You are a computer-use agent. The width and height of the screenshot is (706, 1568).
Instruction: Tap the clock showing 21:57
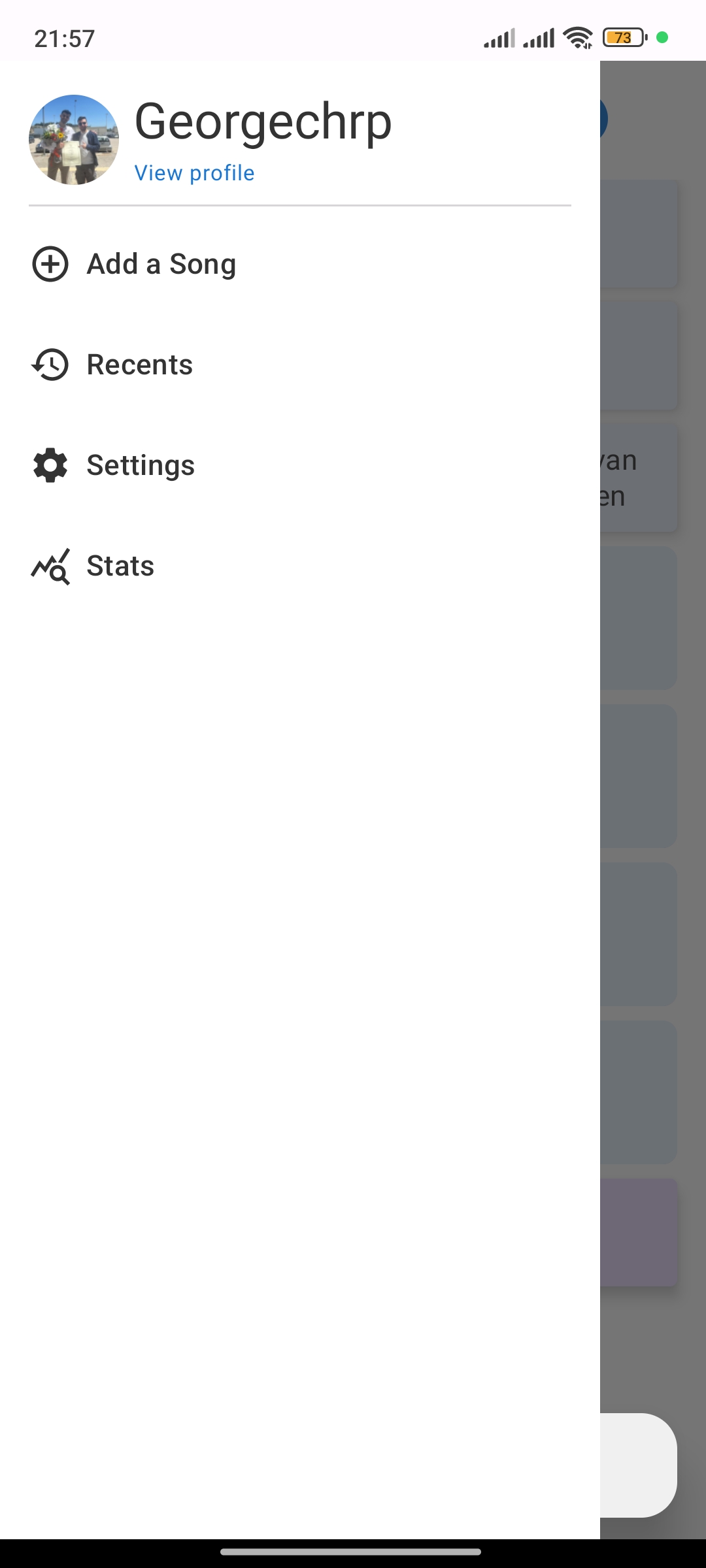(63, 38)
